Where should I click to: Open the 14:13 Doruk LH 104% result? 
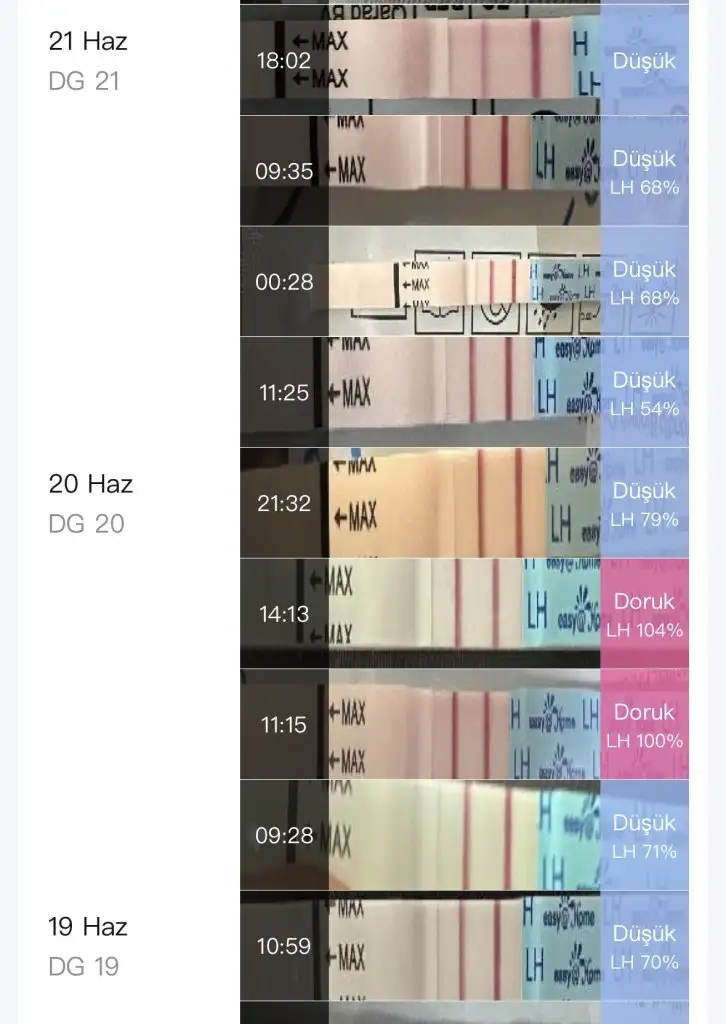tap(464, 614)
